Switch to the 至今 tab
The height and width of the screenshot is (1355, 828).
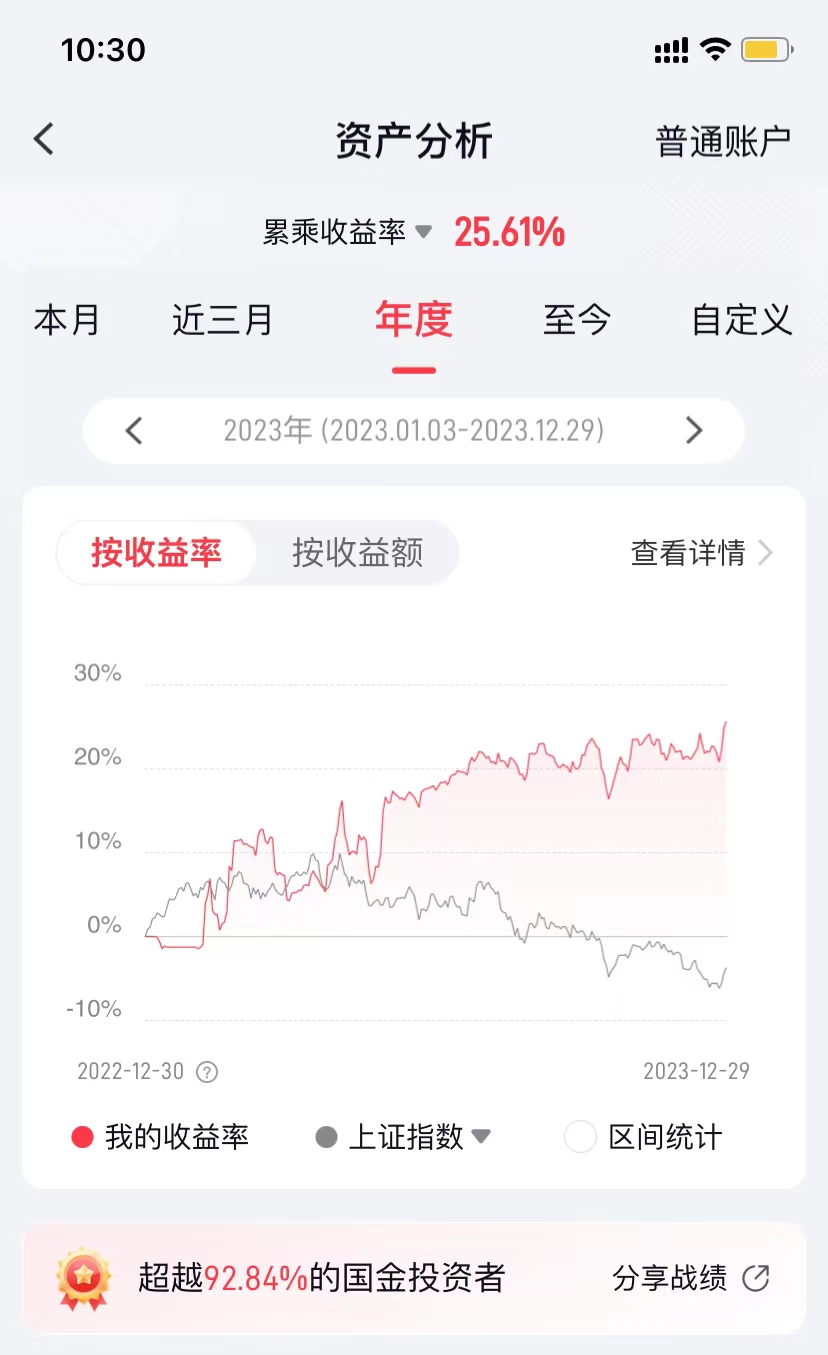[577, 320]
